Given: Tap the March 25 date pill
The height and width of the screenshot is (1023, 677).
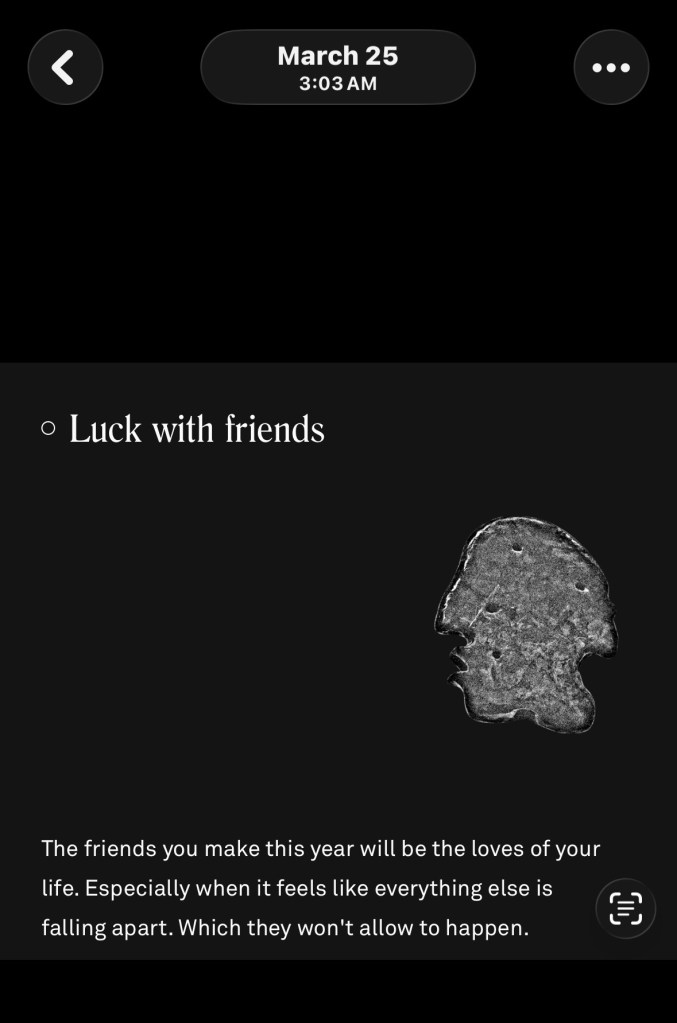Looking at the screenshot, I should click(338, 67).
